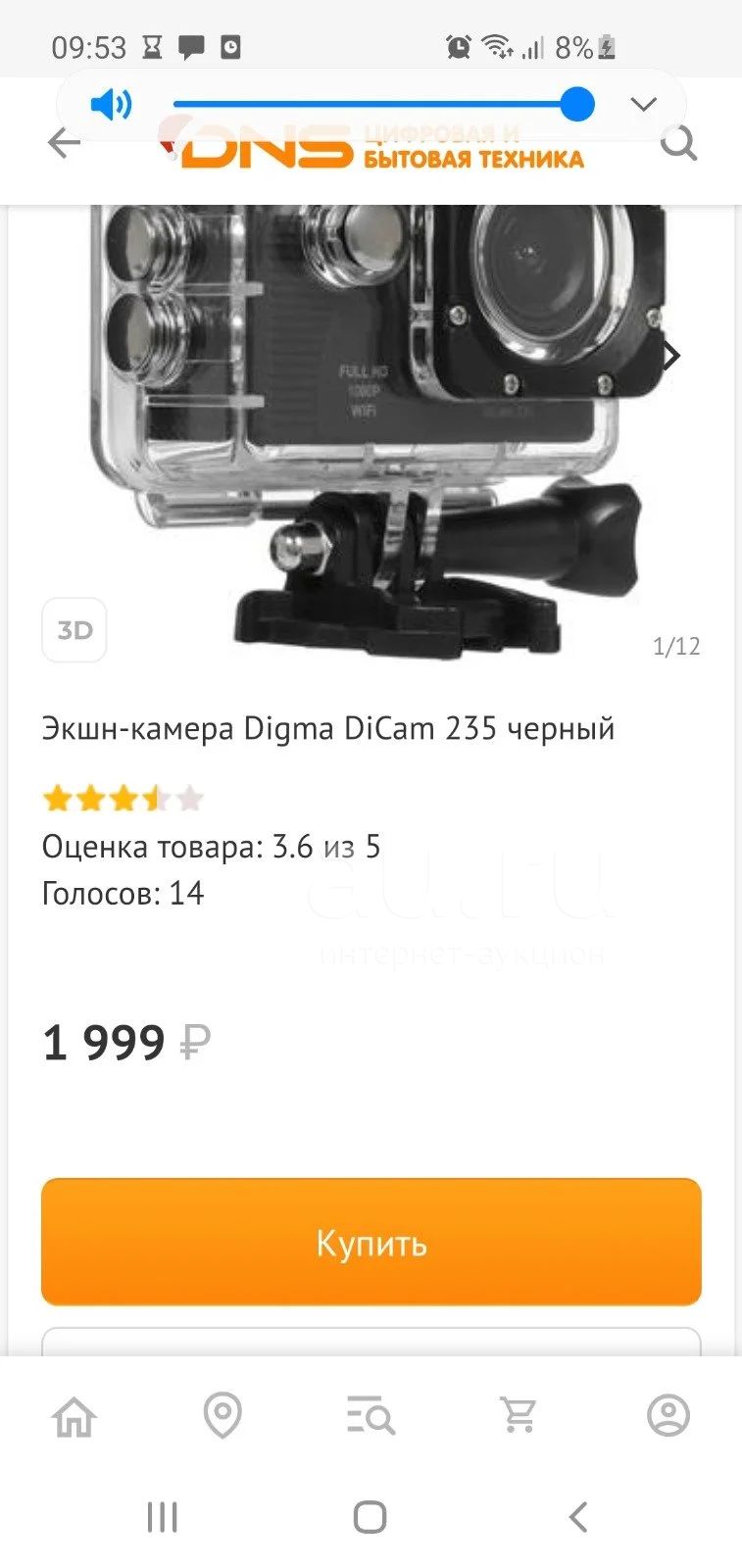
Task: Tap the system home button
Action: [371, 1517]
